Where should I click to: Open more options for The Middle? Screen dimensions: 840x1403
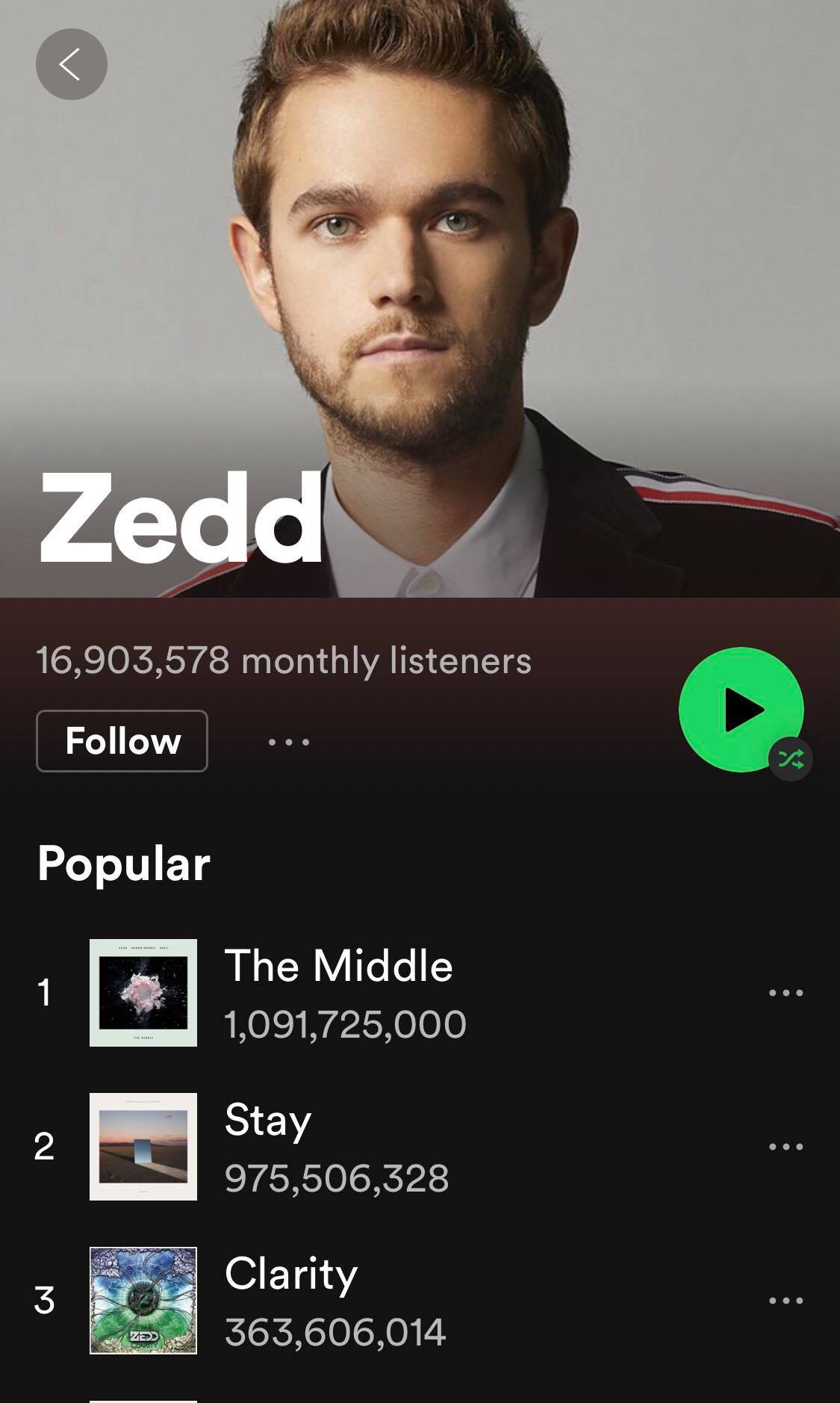click(x=785, y=993)
